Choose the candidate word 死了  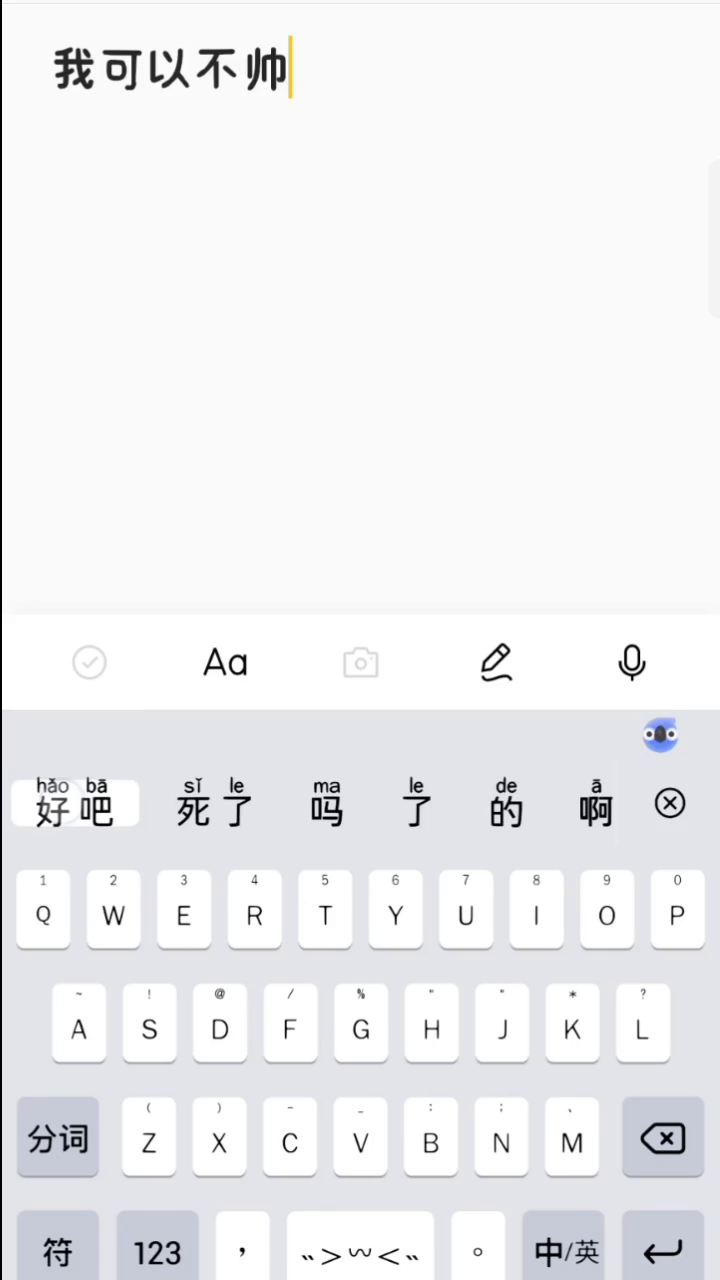pyautogui.click(x=214, y=804)
